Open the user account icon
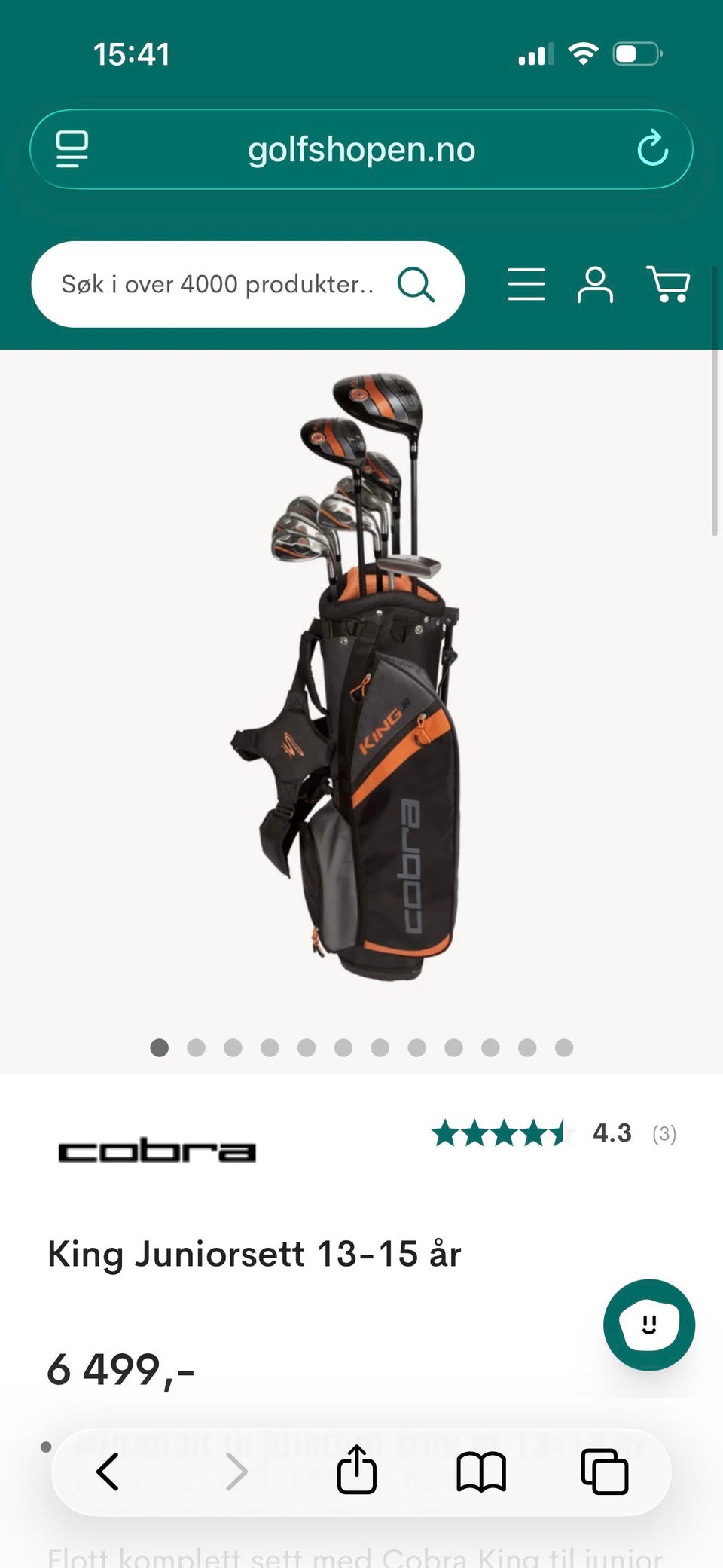The image size is (723, 1568). (x=595, y=285)
